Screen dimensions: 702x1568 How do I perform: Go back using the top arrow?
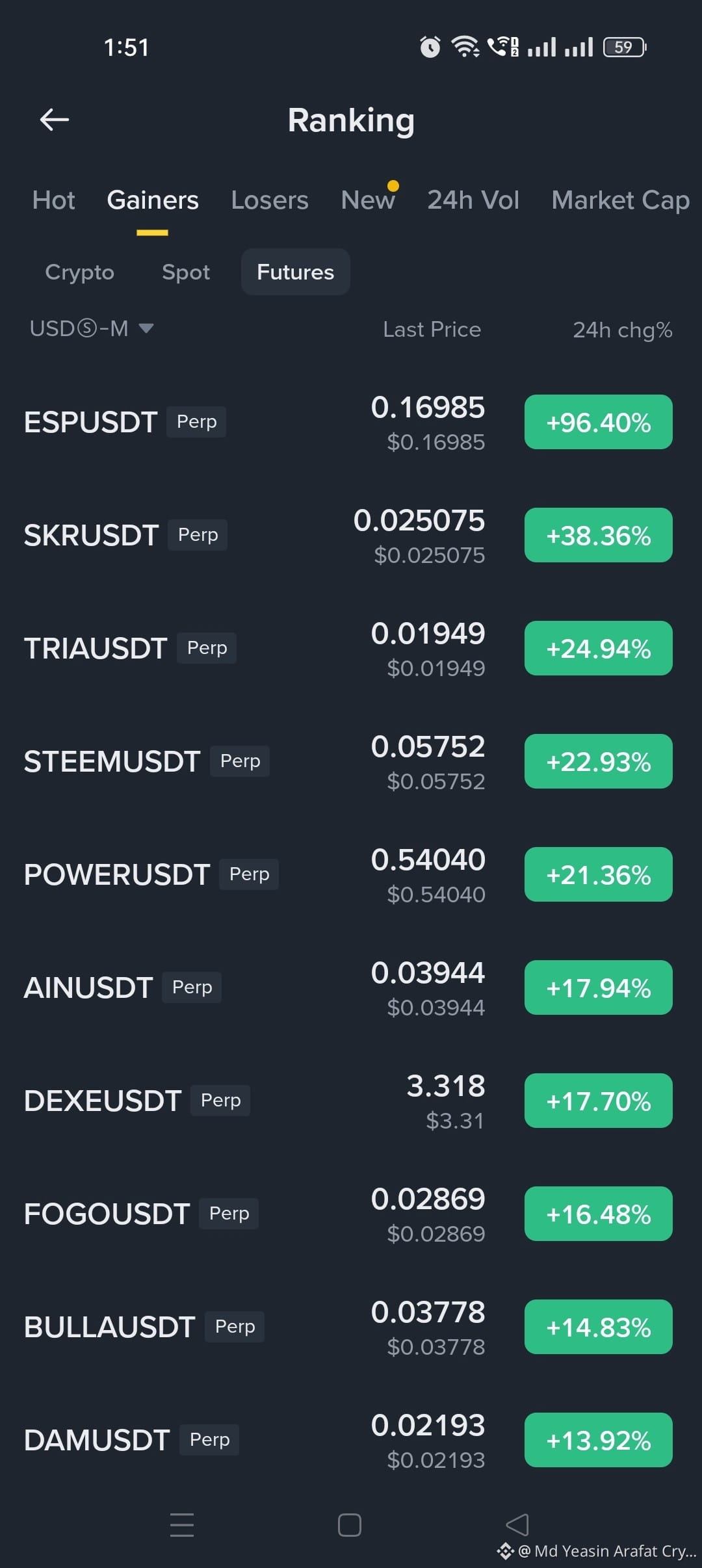[x=55, y=120]
